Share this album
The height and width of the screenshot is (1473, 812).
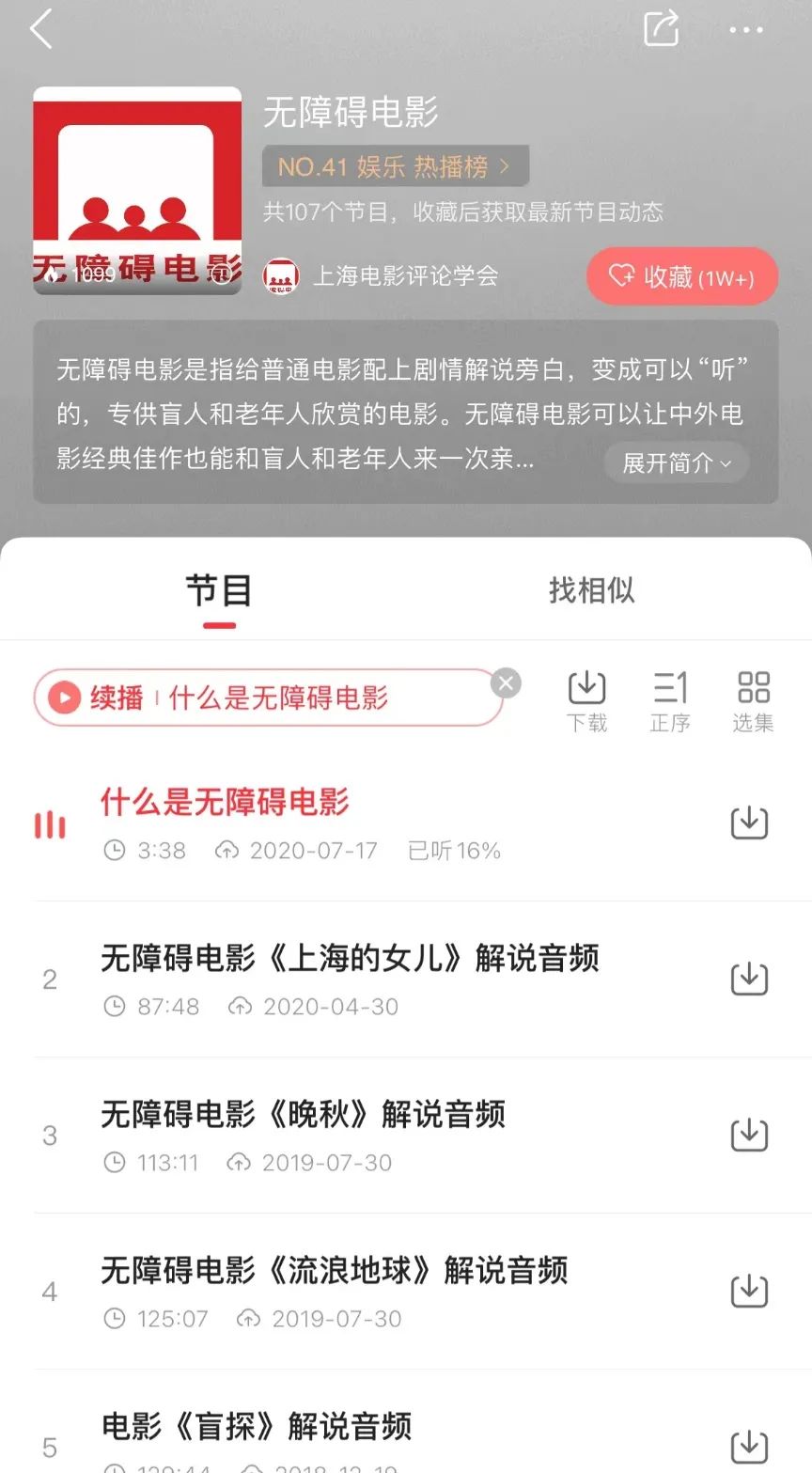pos(661,28)
